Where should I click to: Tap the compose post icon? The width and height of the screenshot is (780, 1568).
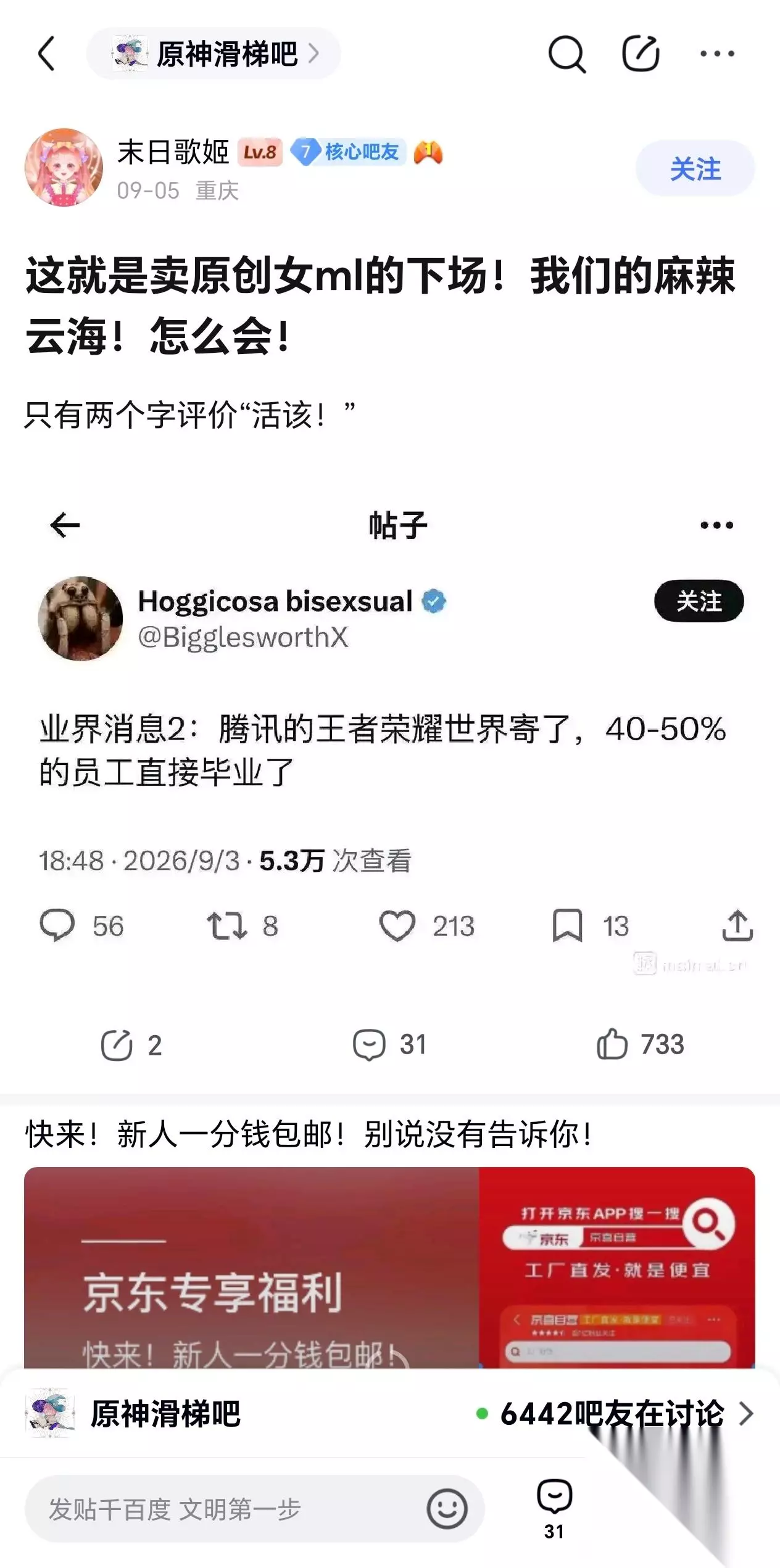click(641, 54)
